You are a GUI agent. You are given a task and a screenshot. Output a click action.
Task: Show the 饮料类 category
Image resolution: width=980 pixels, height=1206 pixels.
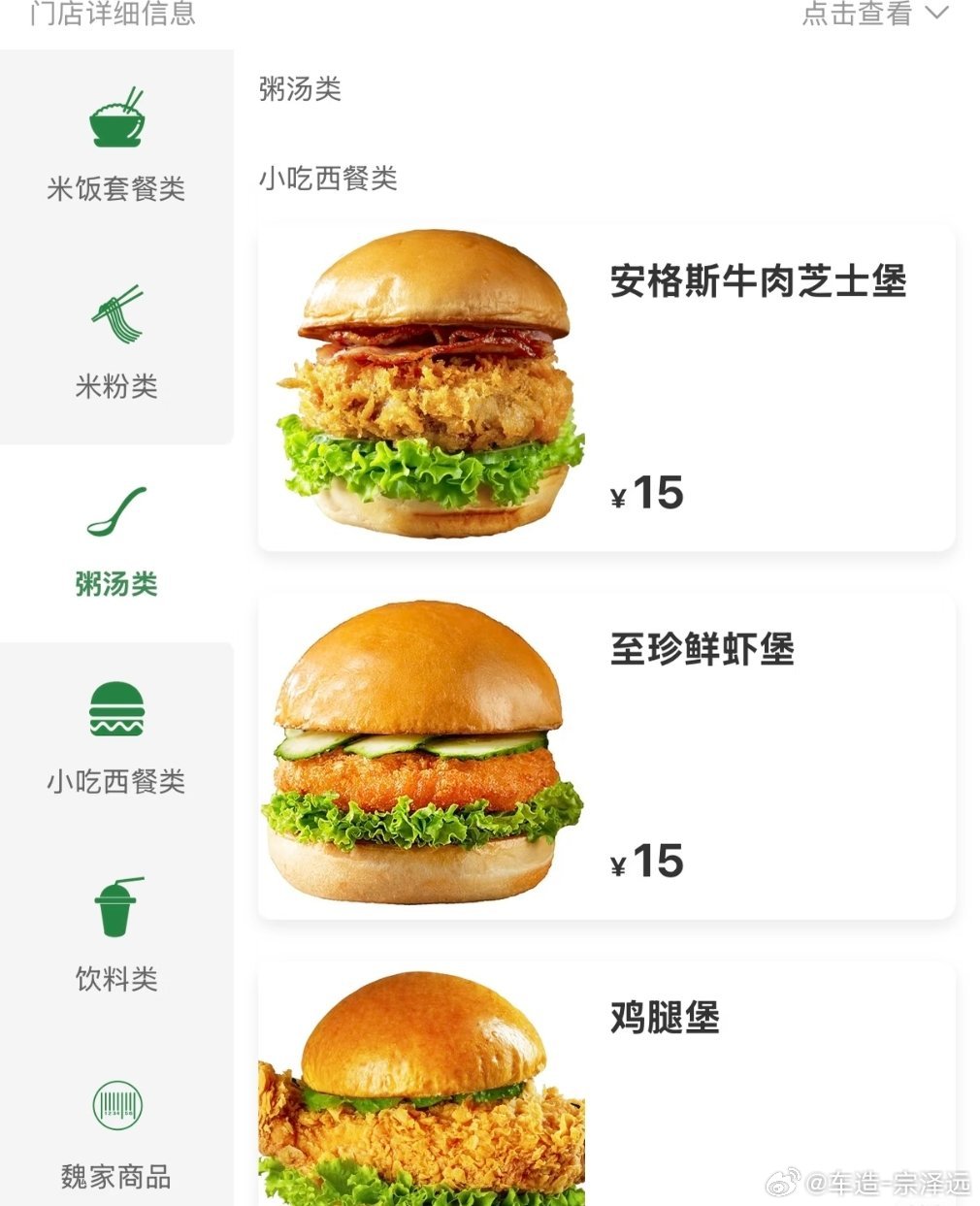coord(116,936)
